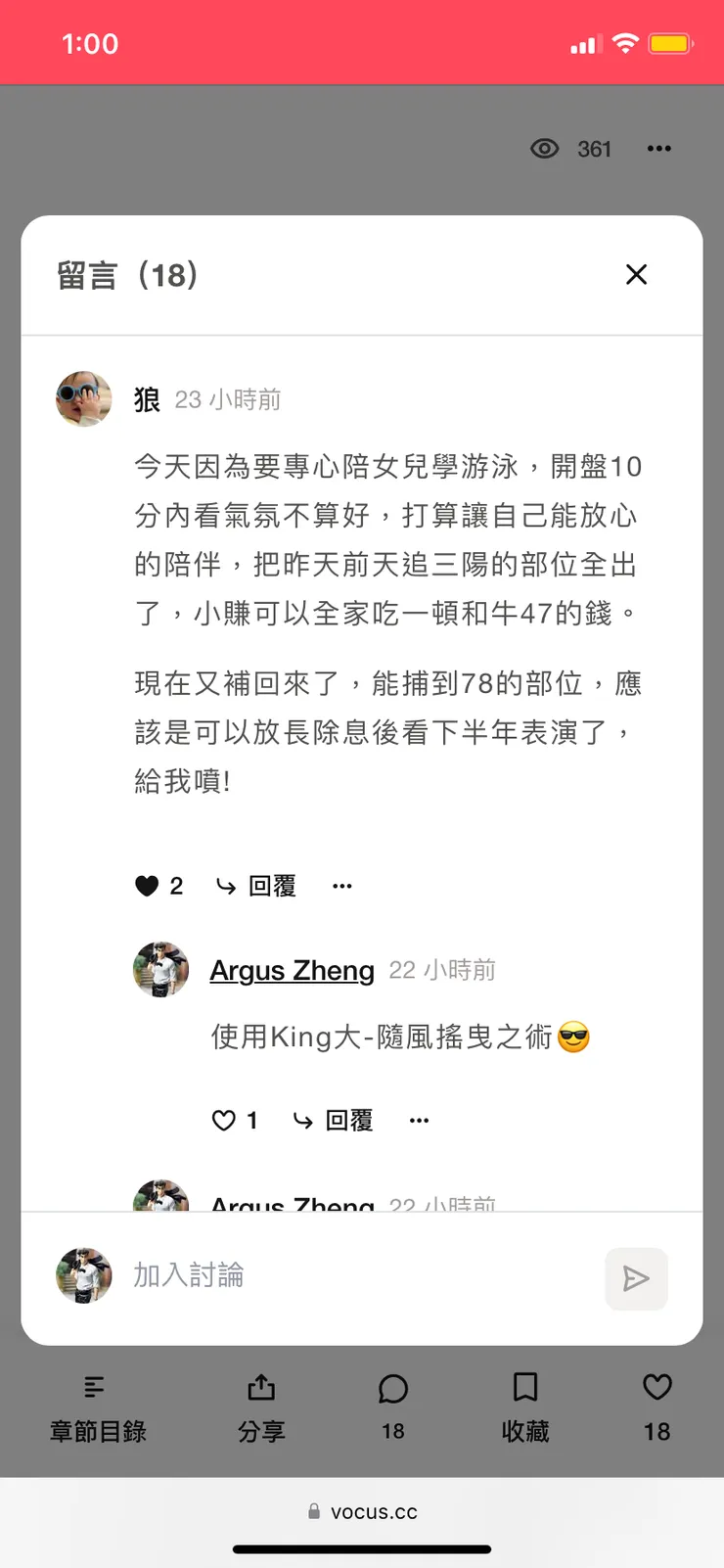Open the comments bubble showing 18

click(x=392, y=1407)
